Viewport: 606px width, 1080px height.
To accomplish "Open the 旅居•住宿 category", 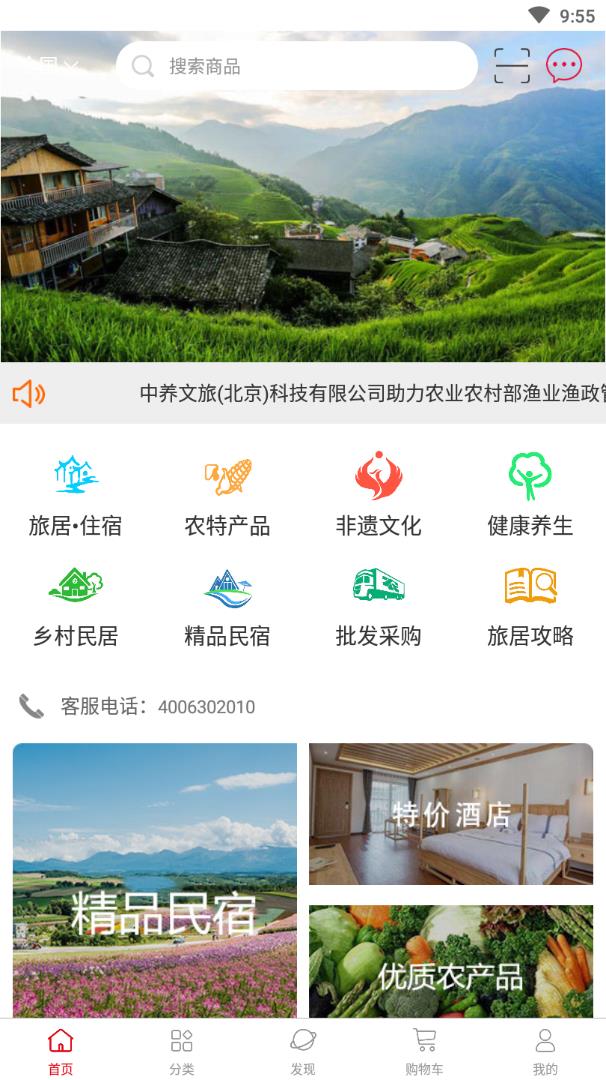I will pos(76,496).
